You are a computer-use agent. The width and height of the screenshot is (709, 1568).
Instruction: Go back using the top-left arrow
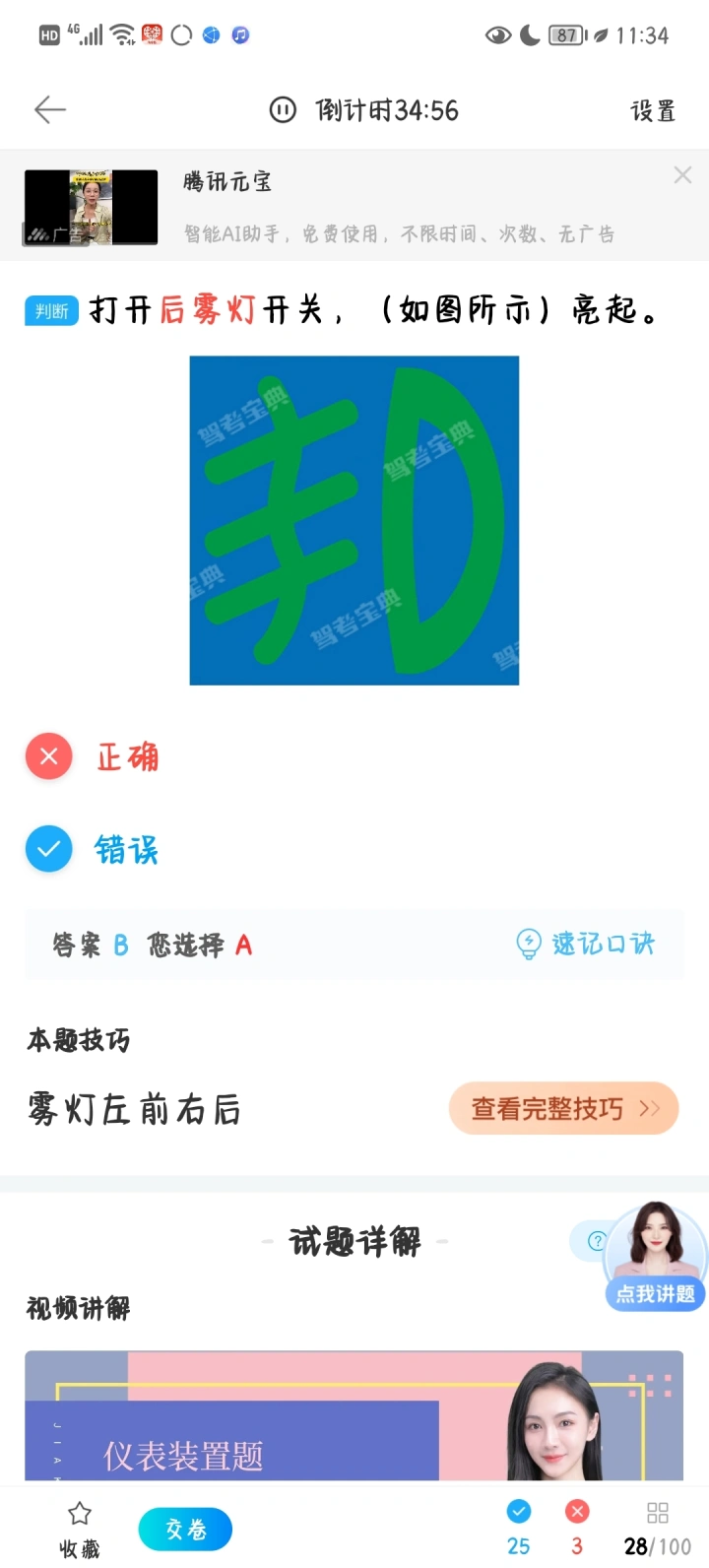49,110
